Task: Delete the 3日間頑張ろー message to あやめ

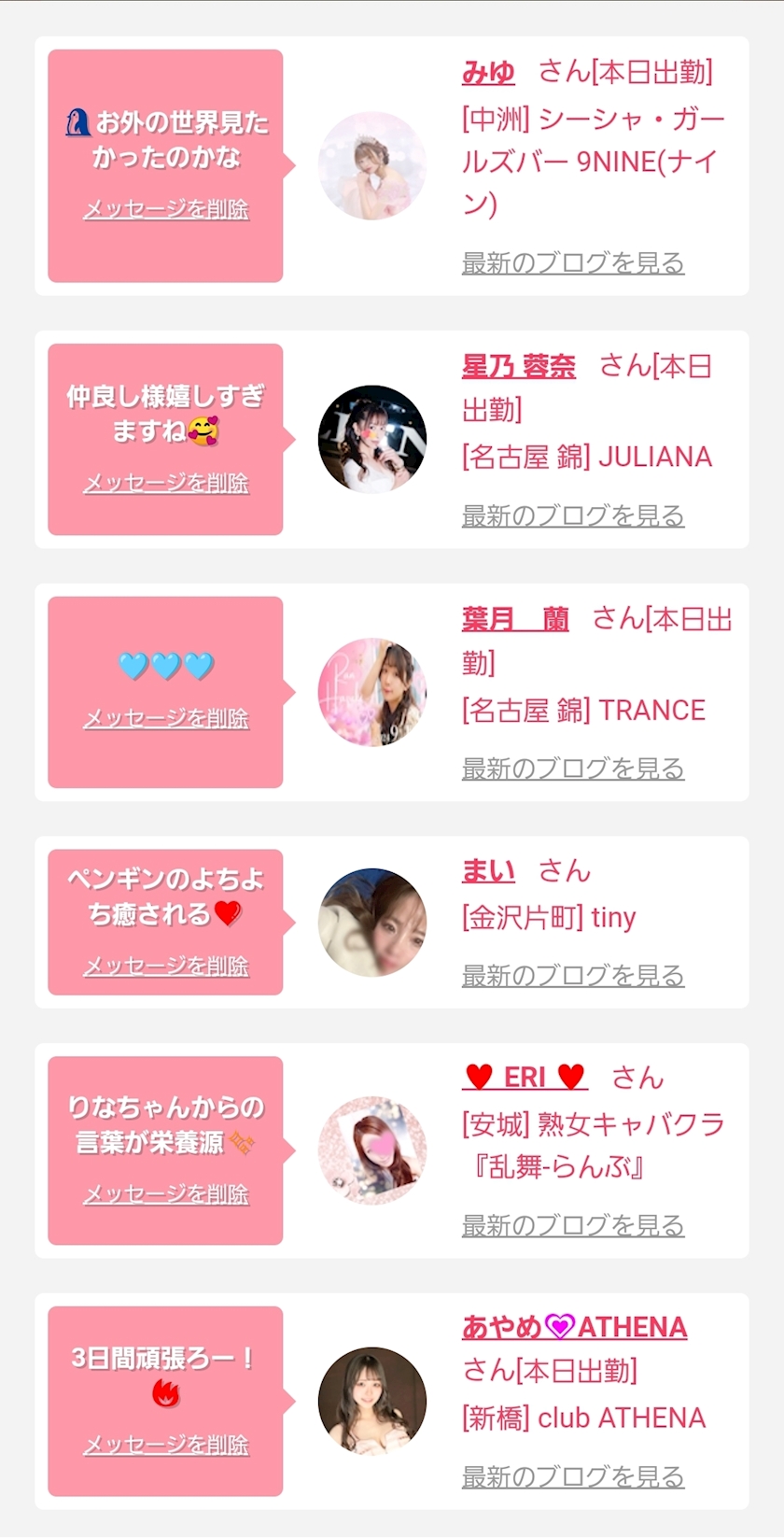Action: pyautogui.click(x=166, y=1445)
